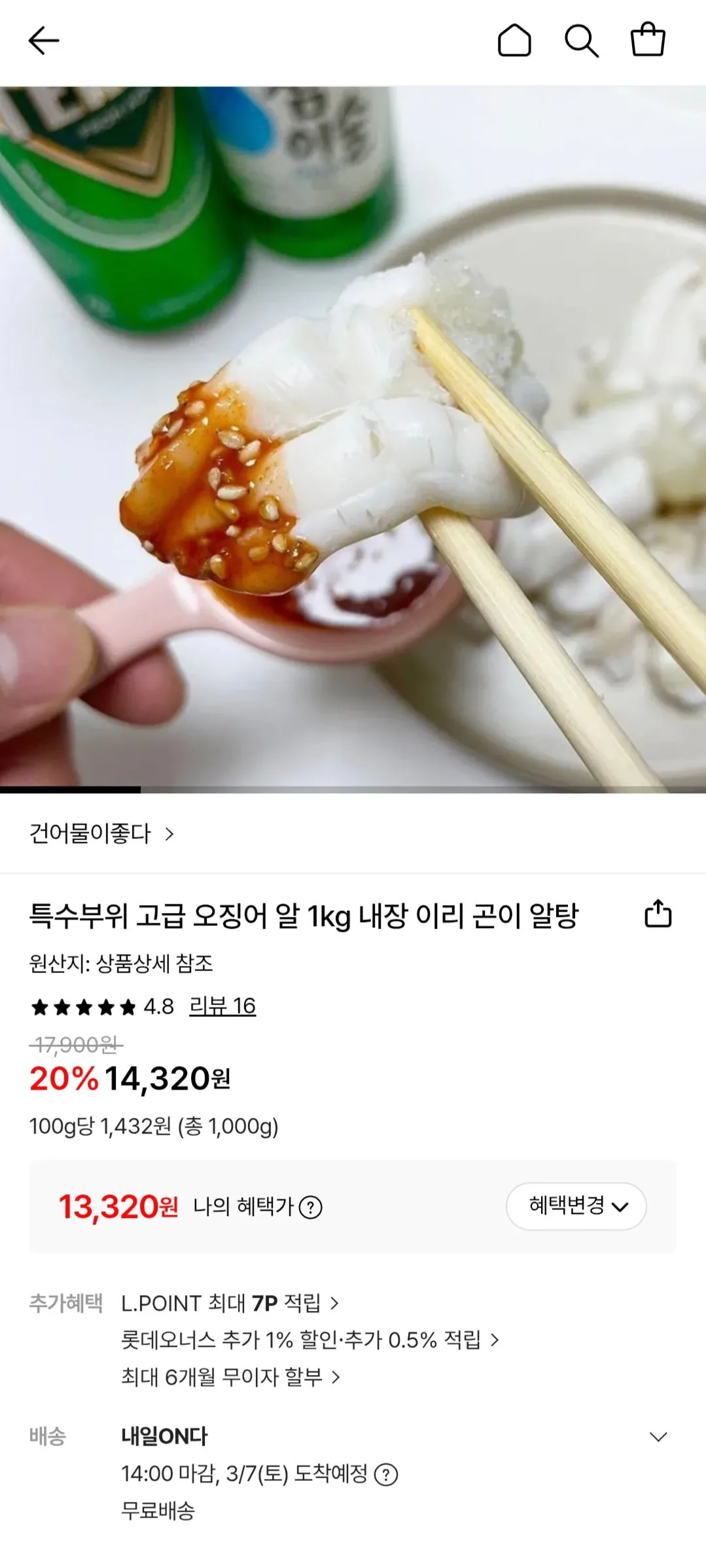This screenshot has height=1568, width=706.
Task: Visit the 건어물이좋다 seller store
Action: pyautogui.click(x=92, y=833)
